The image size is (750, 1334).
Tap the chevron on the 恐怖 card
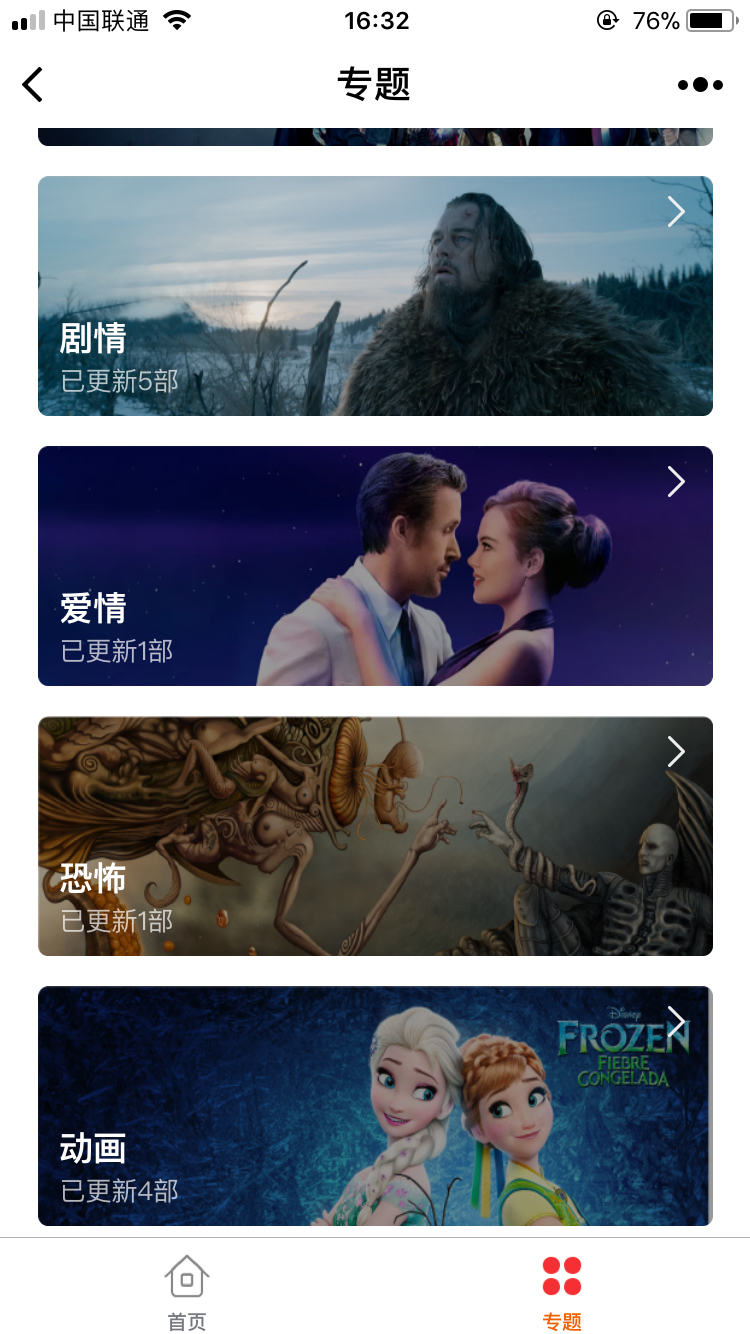point(676,752)
